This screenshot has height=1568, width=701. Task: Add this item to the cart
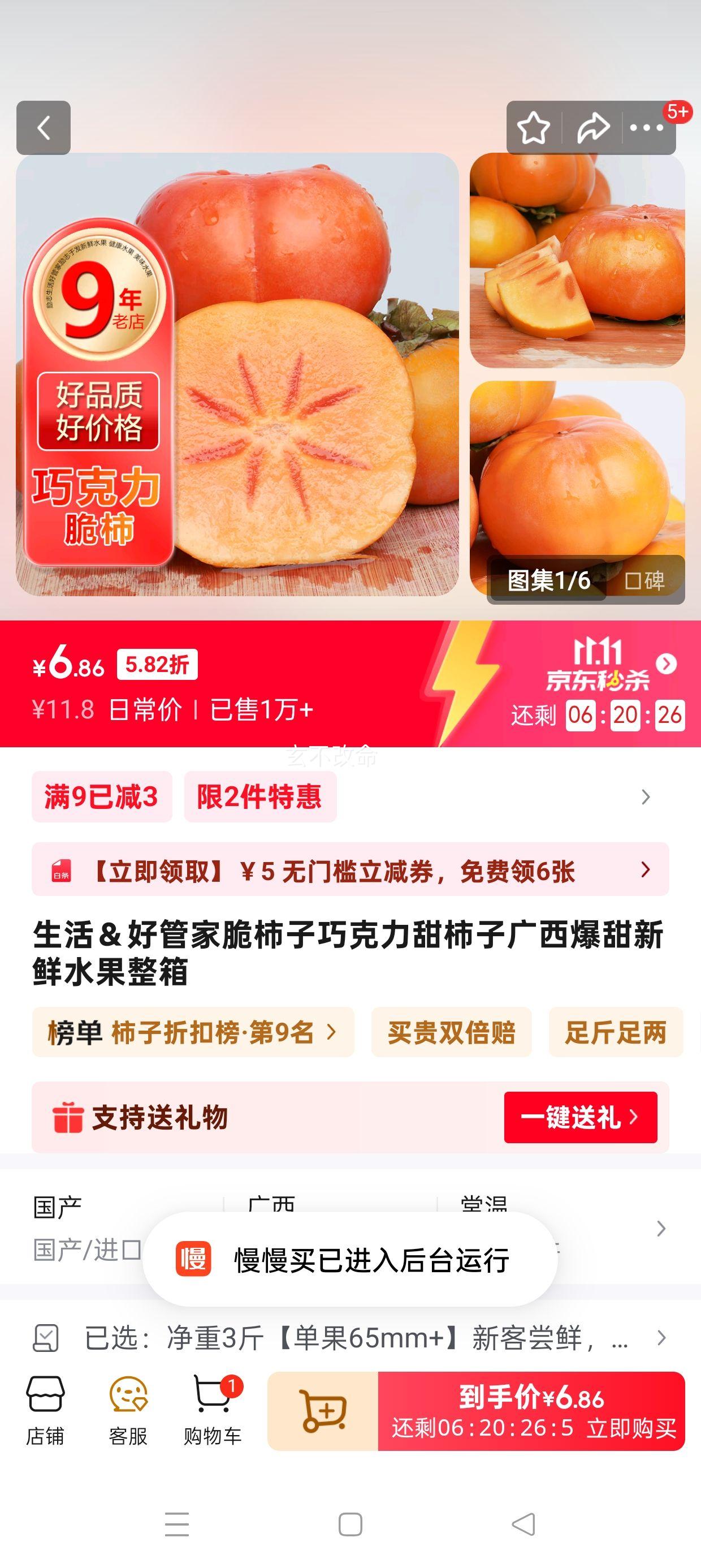323,1411
